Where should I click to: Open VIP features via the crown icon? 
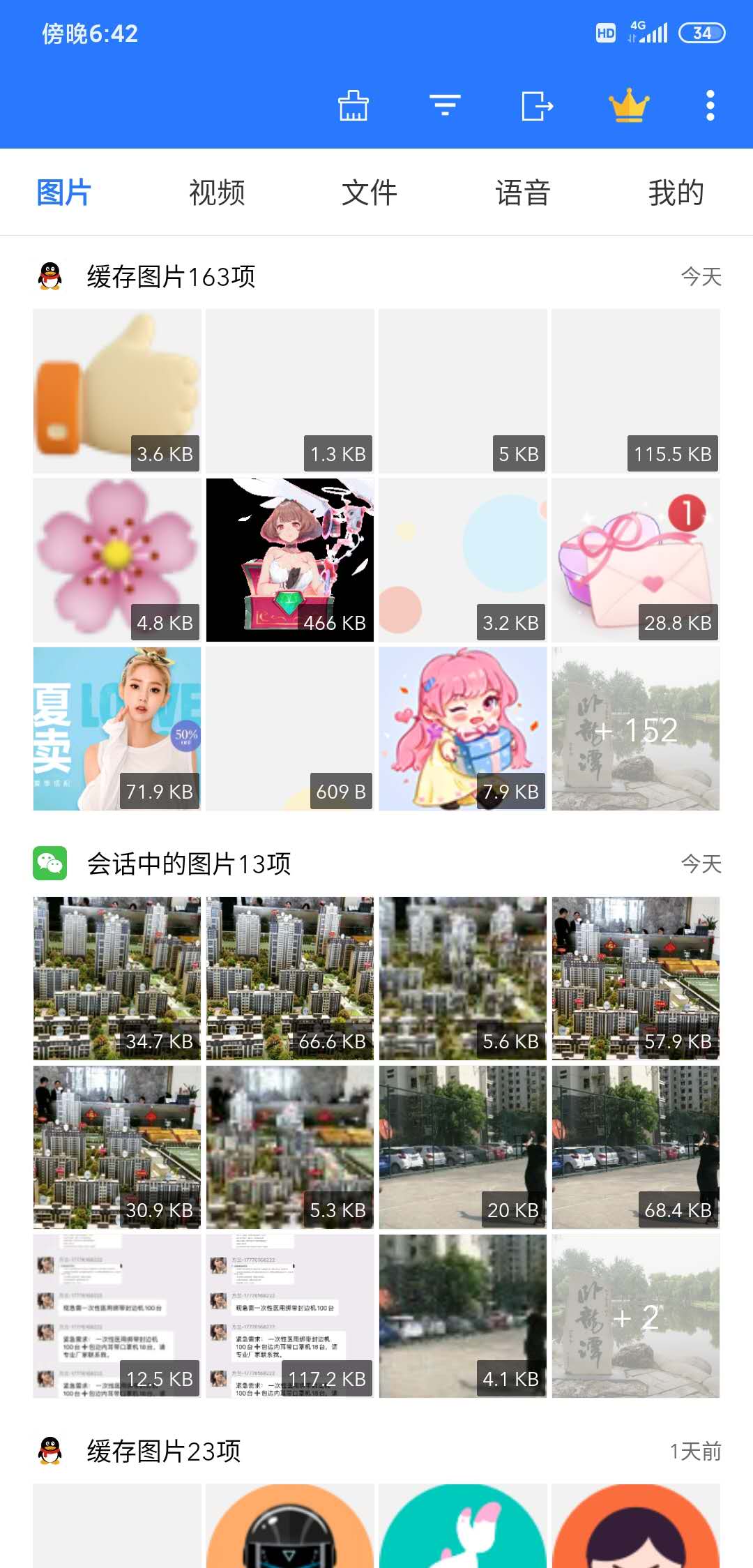click(628, 106)
